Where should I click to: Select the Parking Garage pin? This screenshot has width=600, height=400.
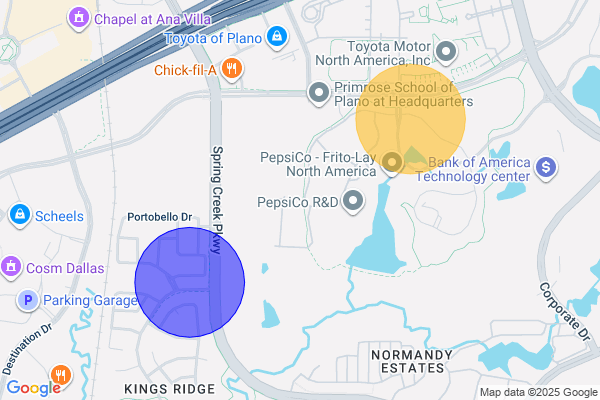[28, 300]
